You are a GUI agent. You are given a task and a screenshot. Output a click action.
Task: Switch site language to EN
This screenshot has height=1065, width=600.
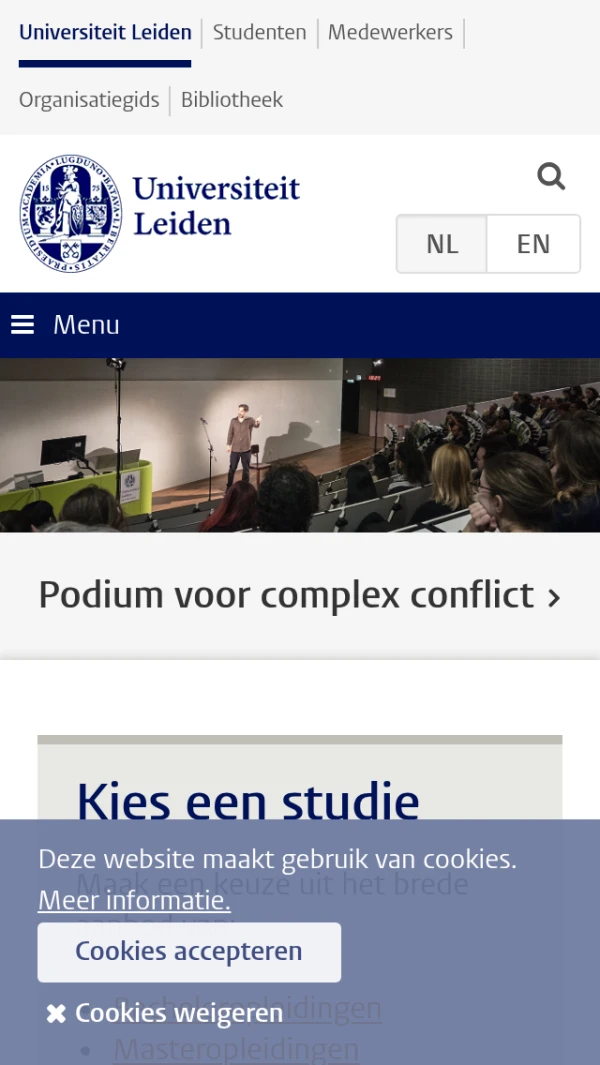(533, 244)
